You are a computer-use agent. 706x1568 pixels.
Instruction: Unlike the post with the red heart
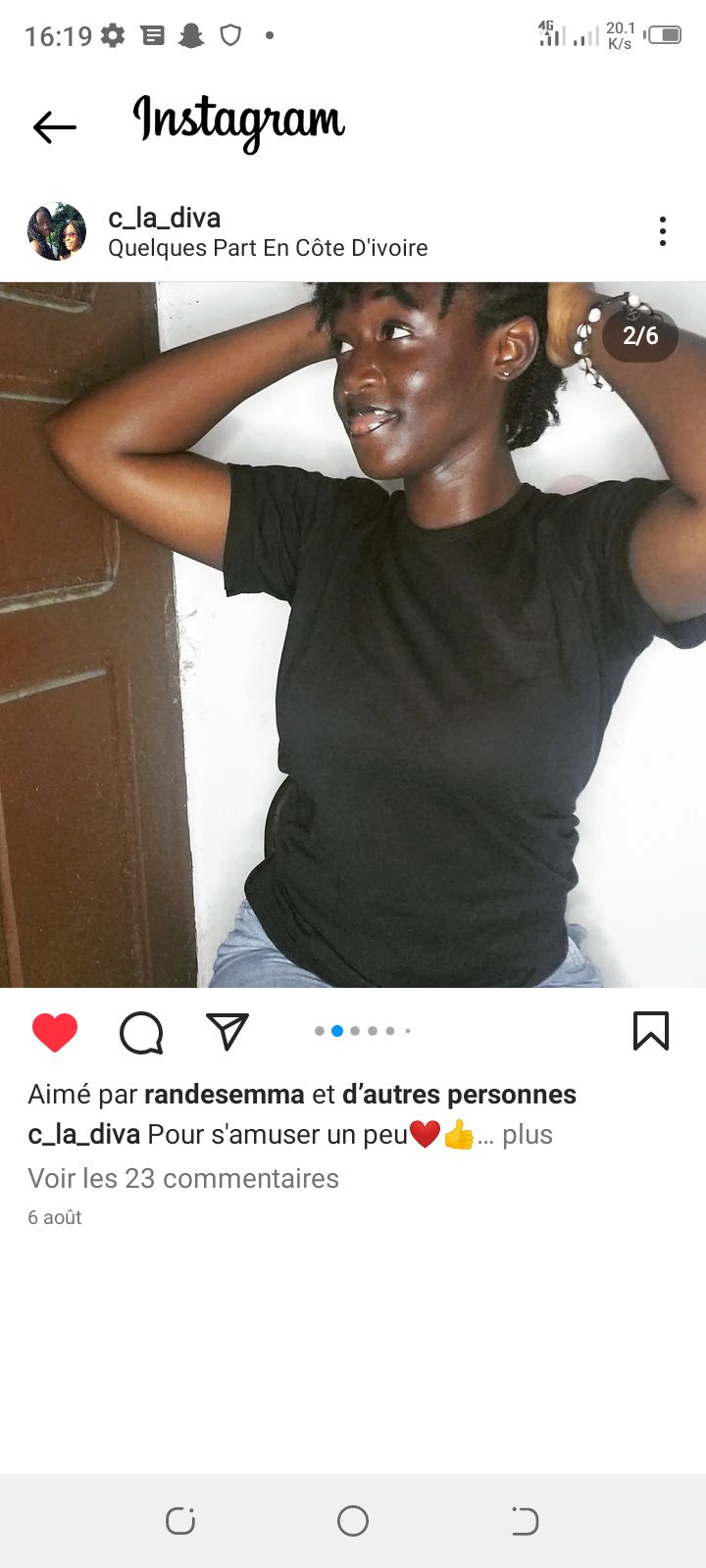(55, 1032)
